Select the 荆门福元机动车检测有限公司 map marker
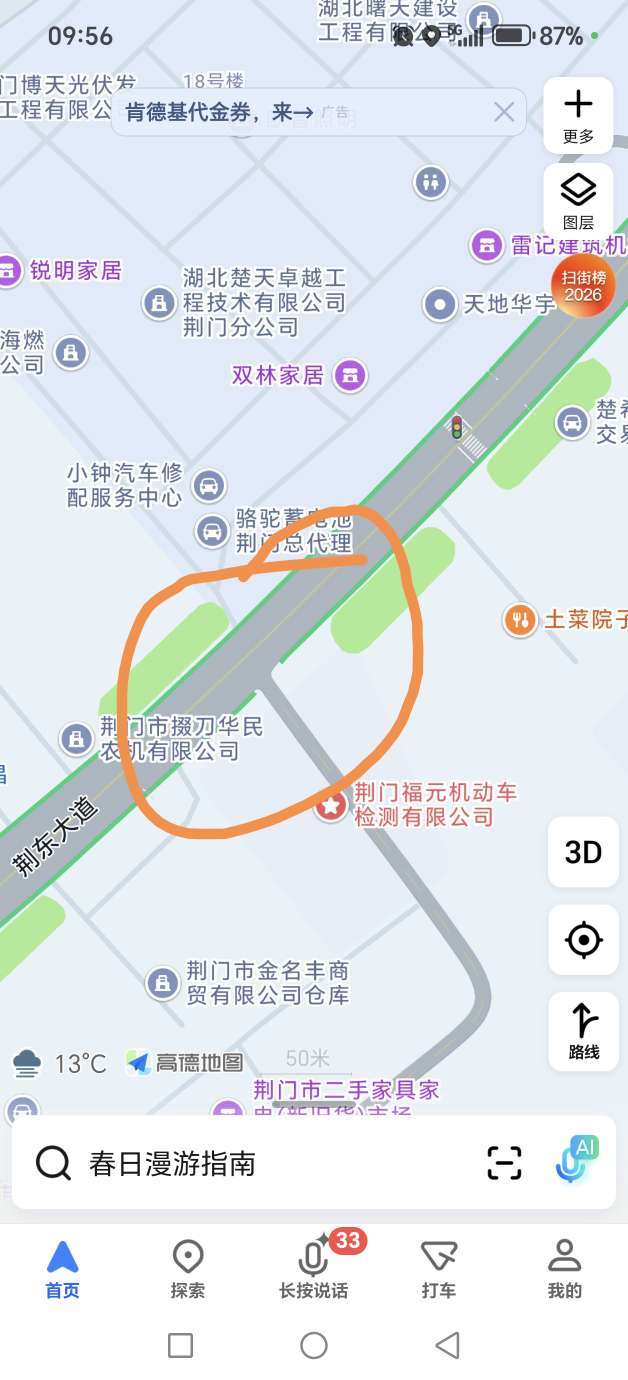 coord(331,805)
